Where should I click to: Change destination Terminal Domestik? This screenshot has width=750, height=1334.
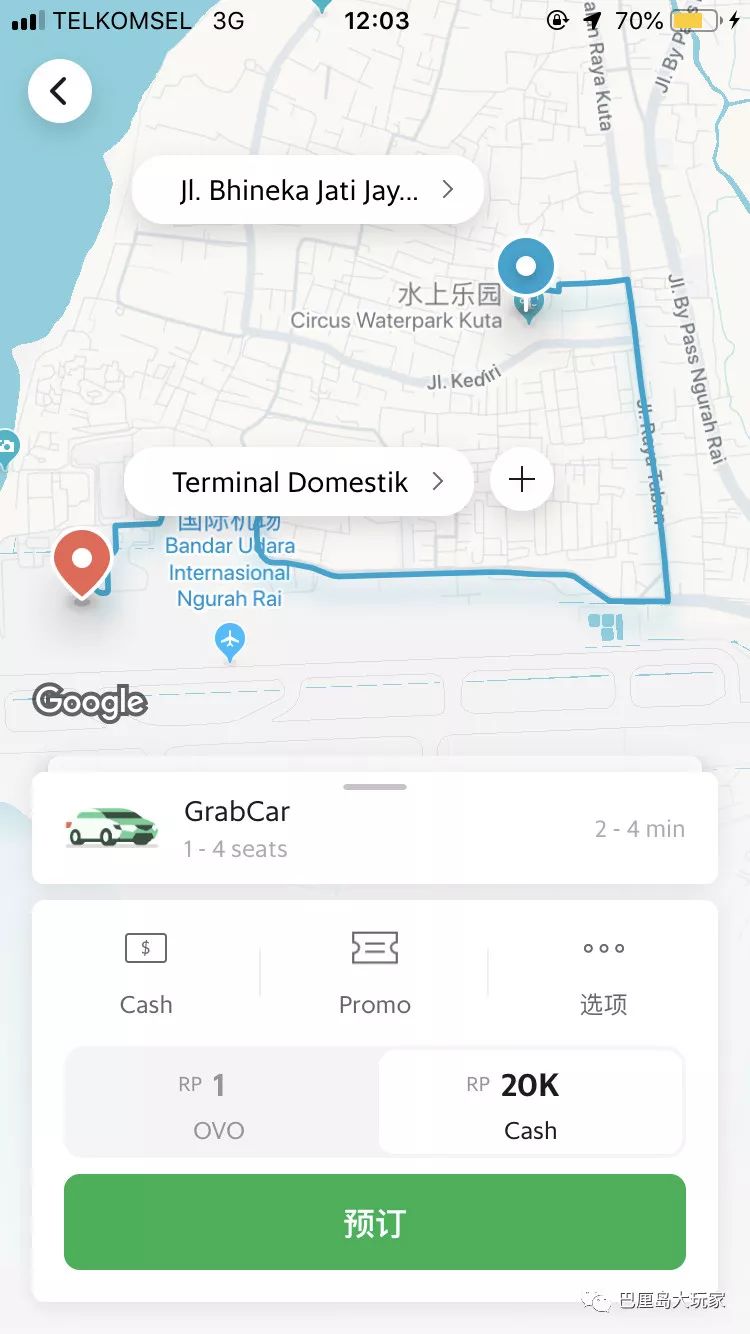[x=298, y=482]
